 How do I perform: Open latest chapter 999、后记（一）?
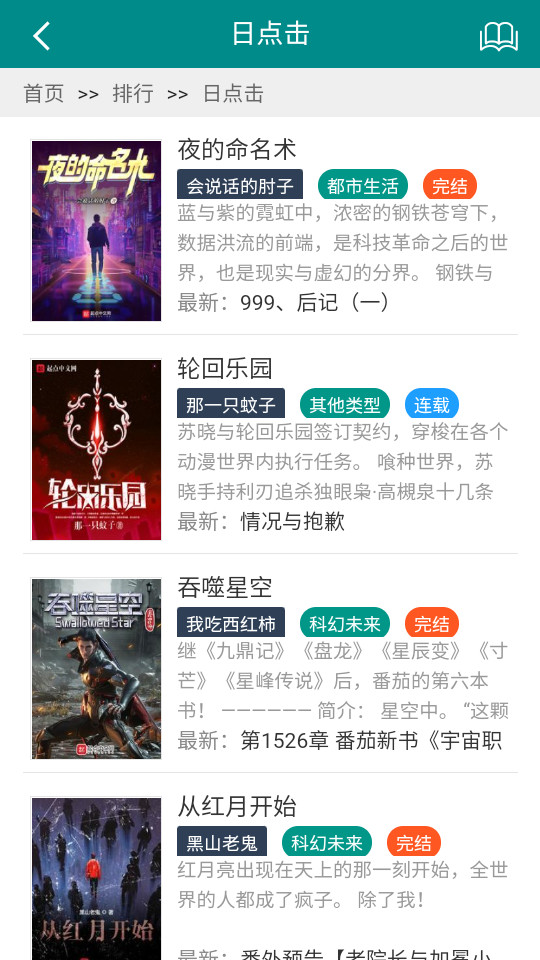(315, 302)
